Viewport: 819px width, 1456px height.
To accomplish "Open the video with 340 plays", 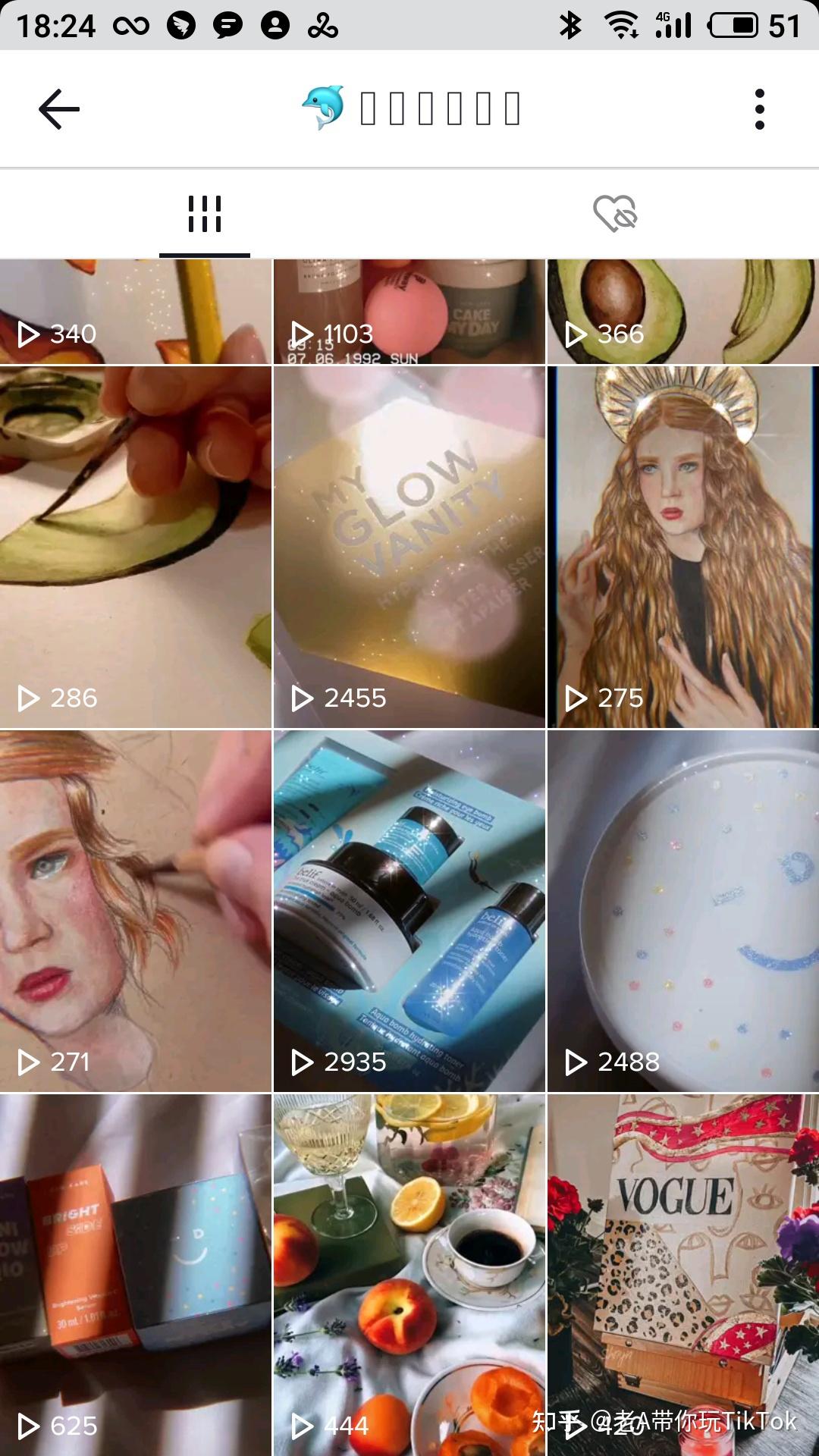I will (x=136, y=312).
